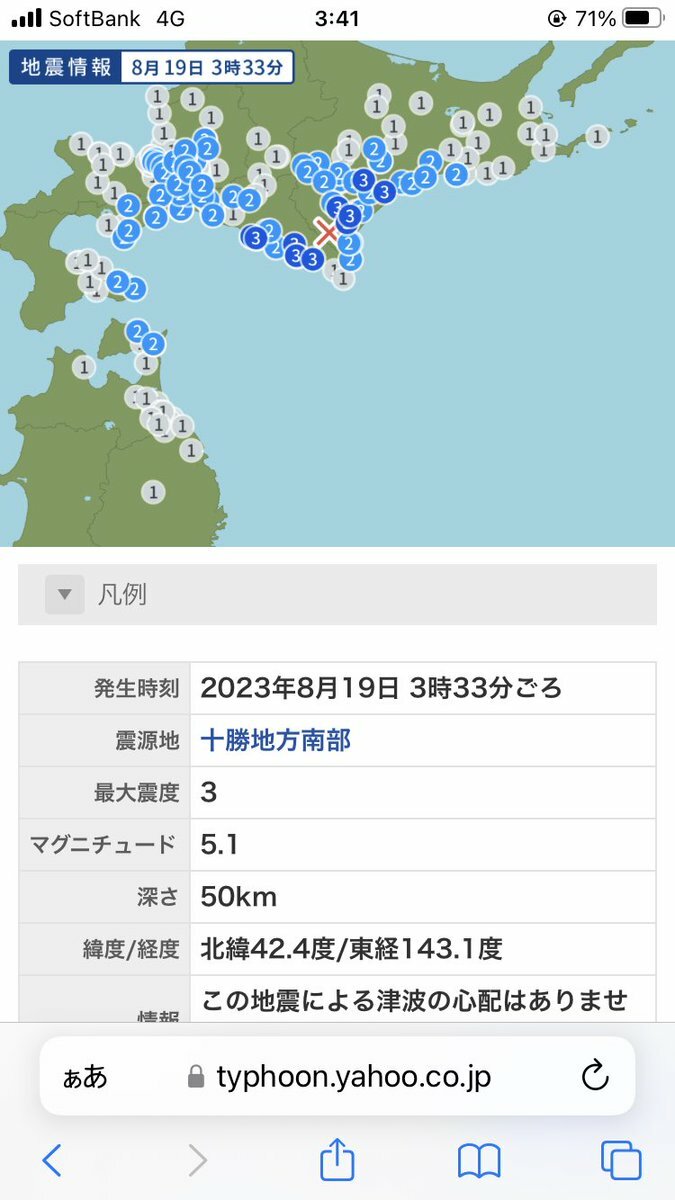Viewport: 675px width, 1200px height.
Task: Share this page
Action: pyautogui.click(x=337, y=1160)
